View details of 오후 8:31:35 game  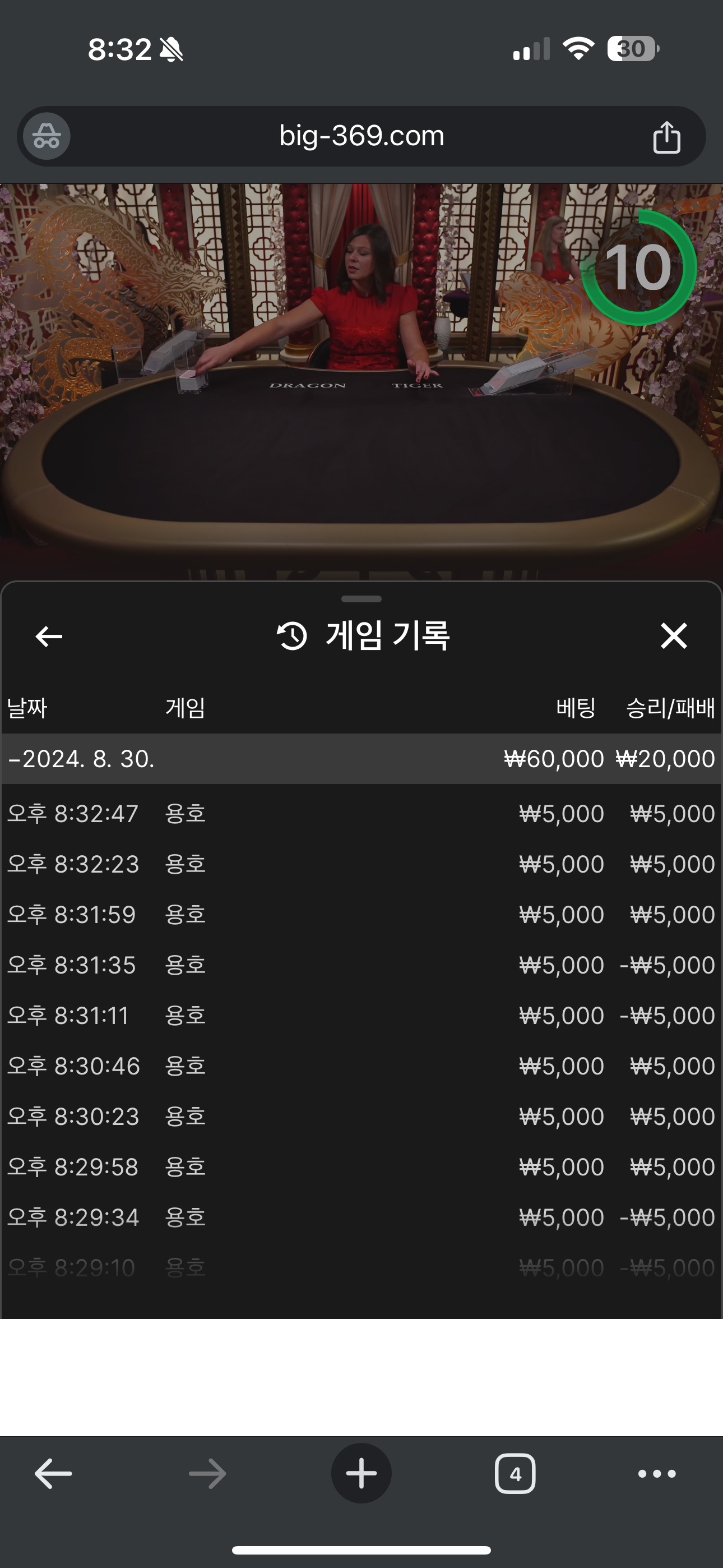tap(361, 965)
